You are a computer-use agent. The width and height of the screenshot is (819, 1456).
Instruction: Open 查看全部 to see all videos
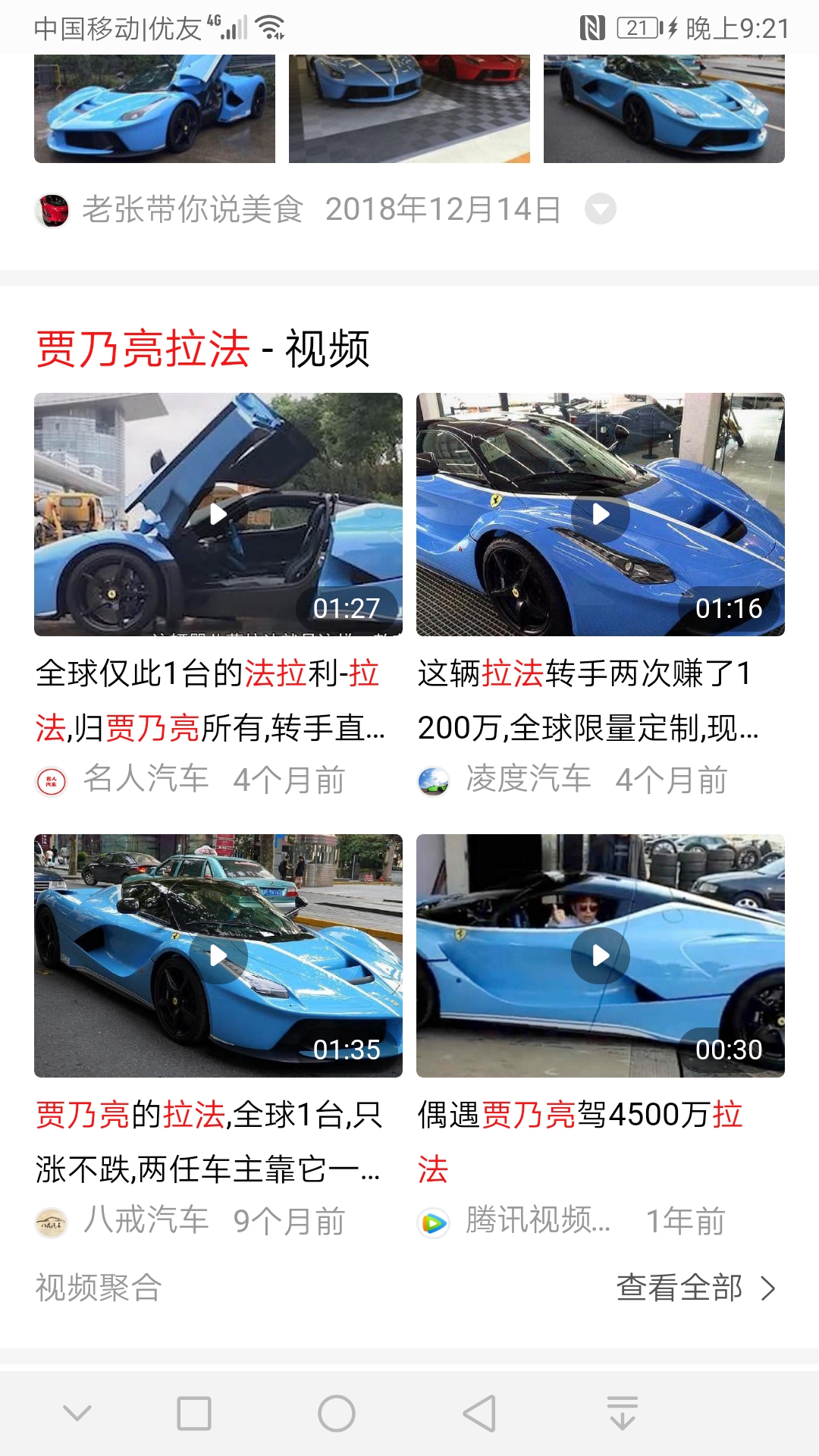click(x=696, y=1288)
